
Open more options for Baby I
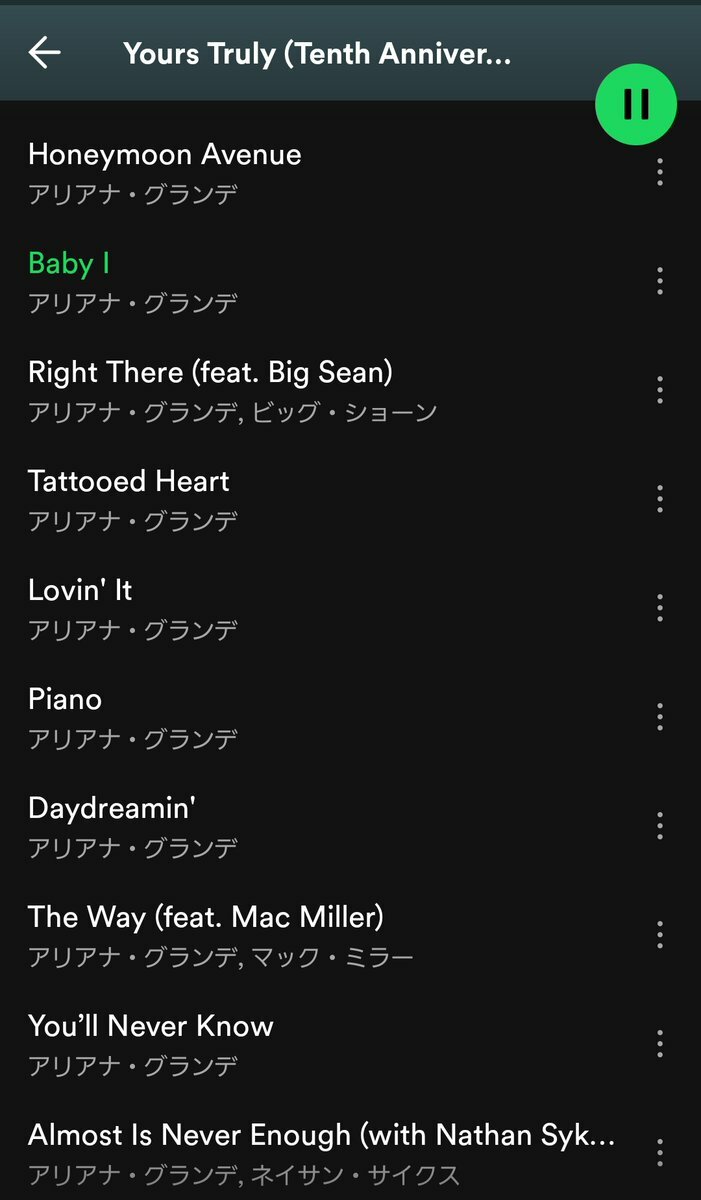point(660,281)
